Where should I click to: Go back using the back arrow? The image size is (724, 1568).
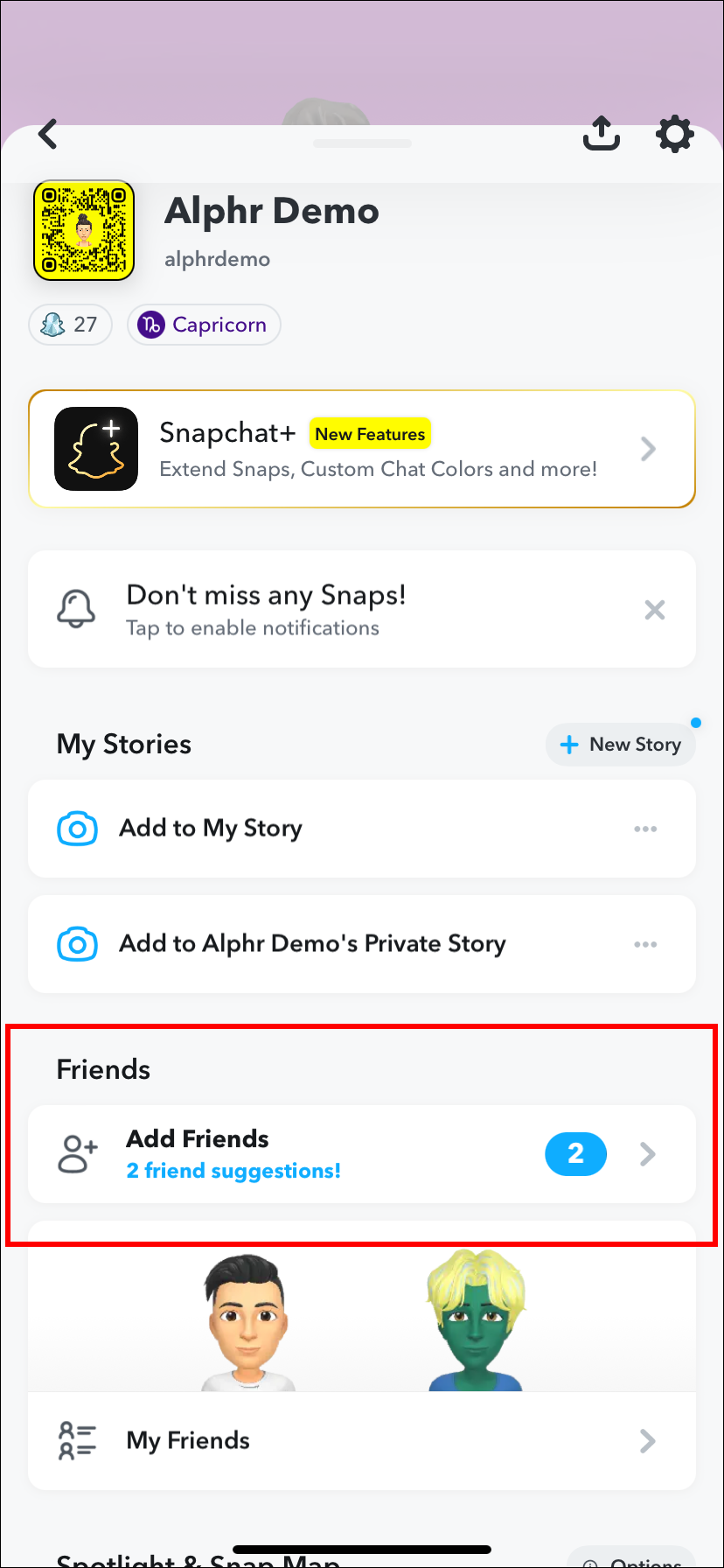click(49, 135)
